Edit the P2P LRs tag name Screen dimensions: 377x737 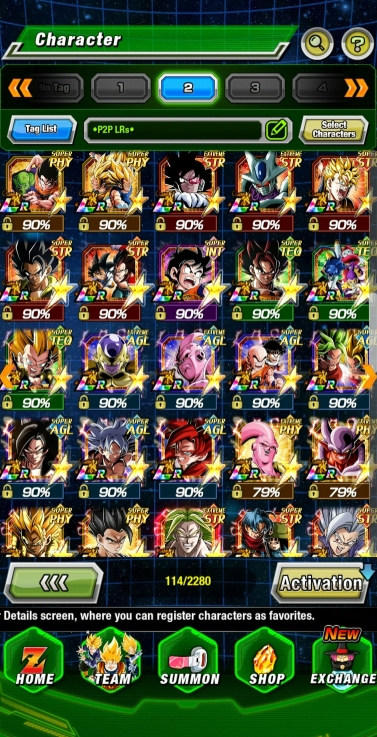point(276,130)
